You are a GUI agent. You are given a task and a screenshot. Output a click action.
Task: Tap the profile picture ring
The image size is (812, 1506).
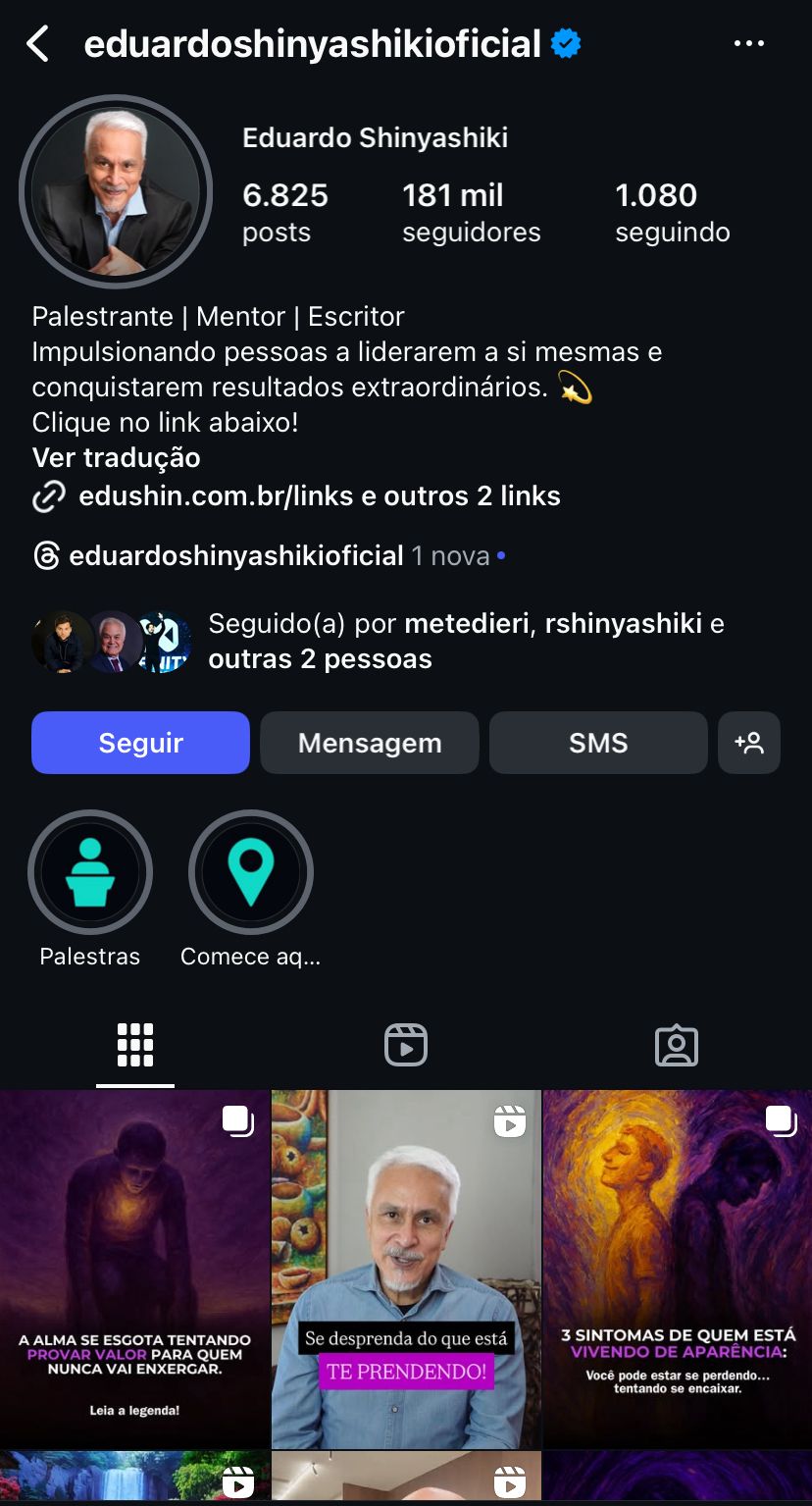pyautogui.click(x=116, y=190)
